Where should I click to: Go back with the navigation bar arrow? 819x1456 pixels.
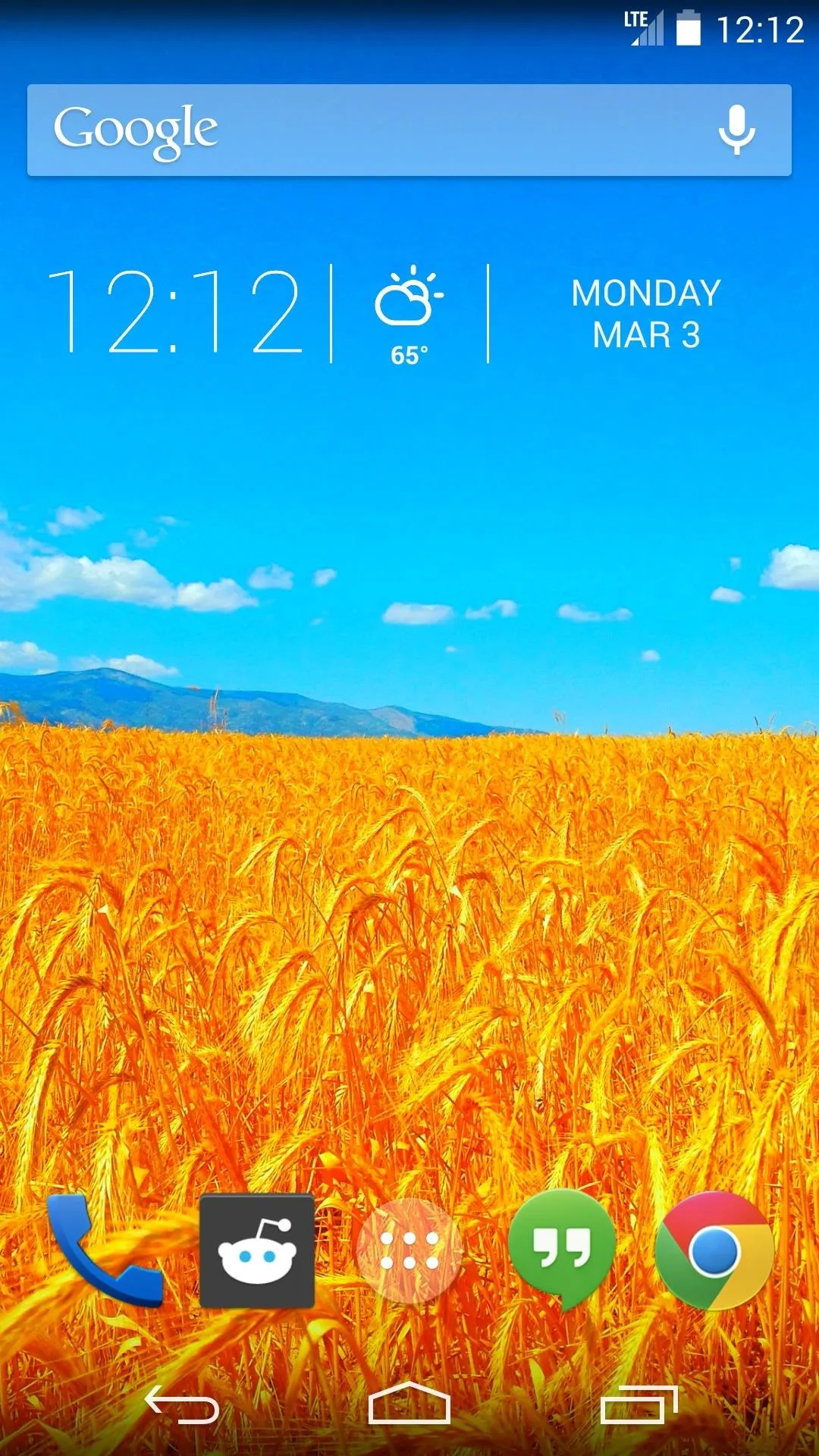(x=182, y=1405)
